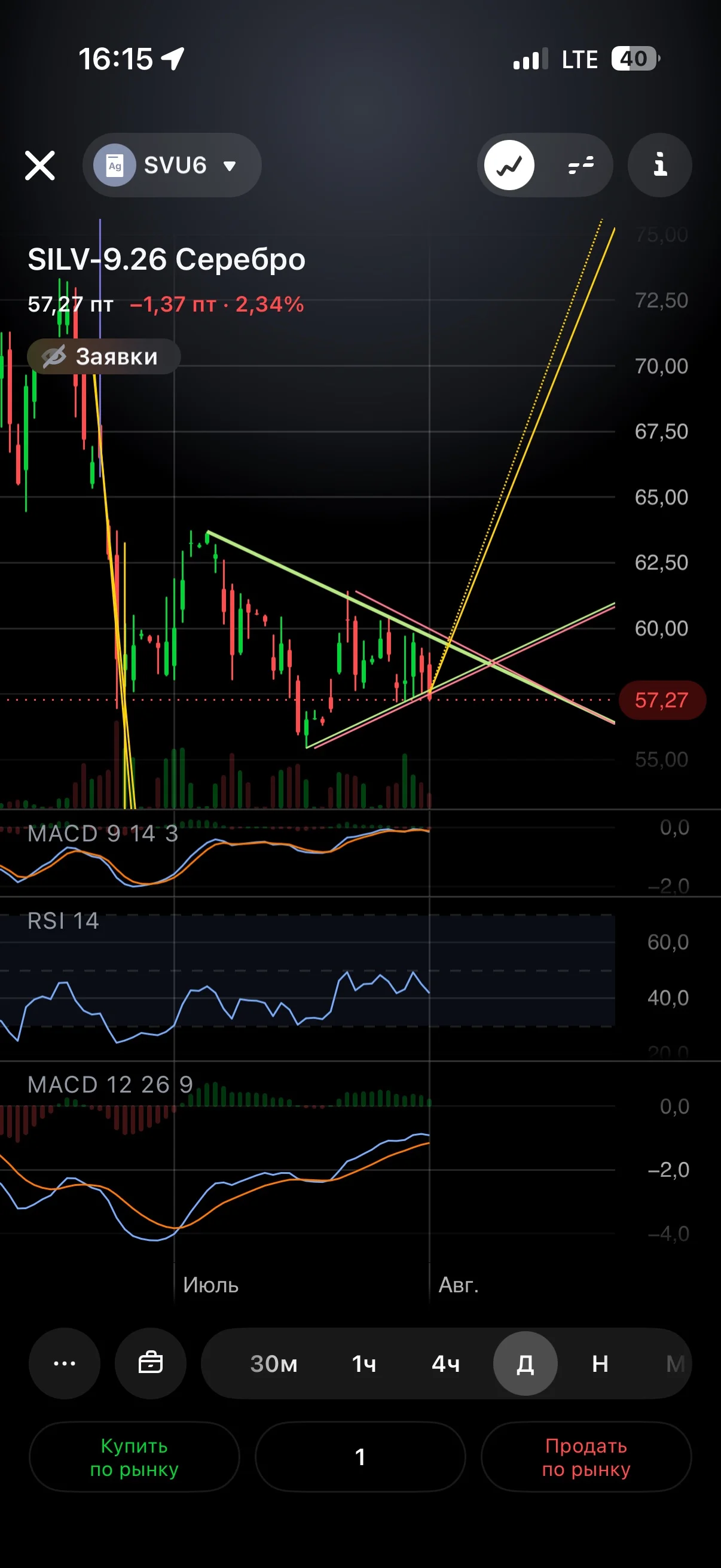Open instrument info

click(659, 165)
